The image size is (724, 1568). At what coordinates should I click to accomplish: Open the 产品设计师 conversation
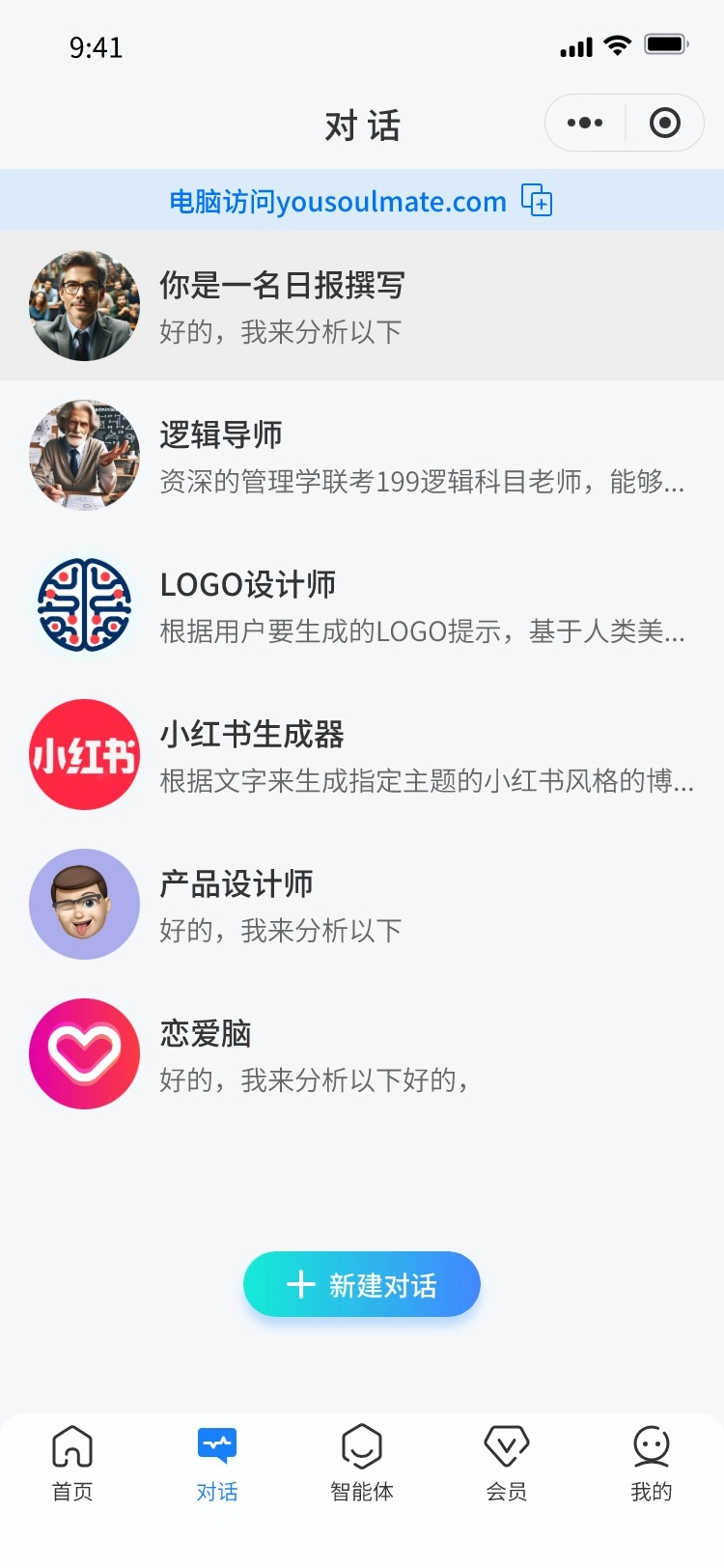(362, 905)
